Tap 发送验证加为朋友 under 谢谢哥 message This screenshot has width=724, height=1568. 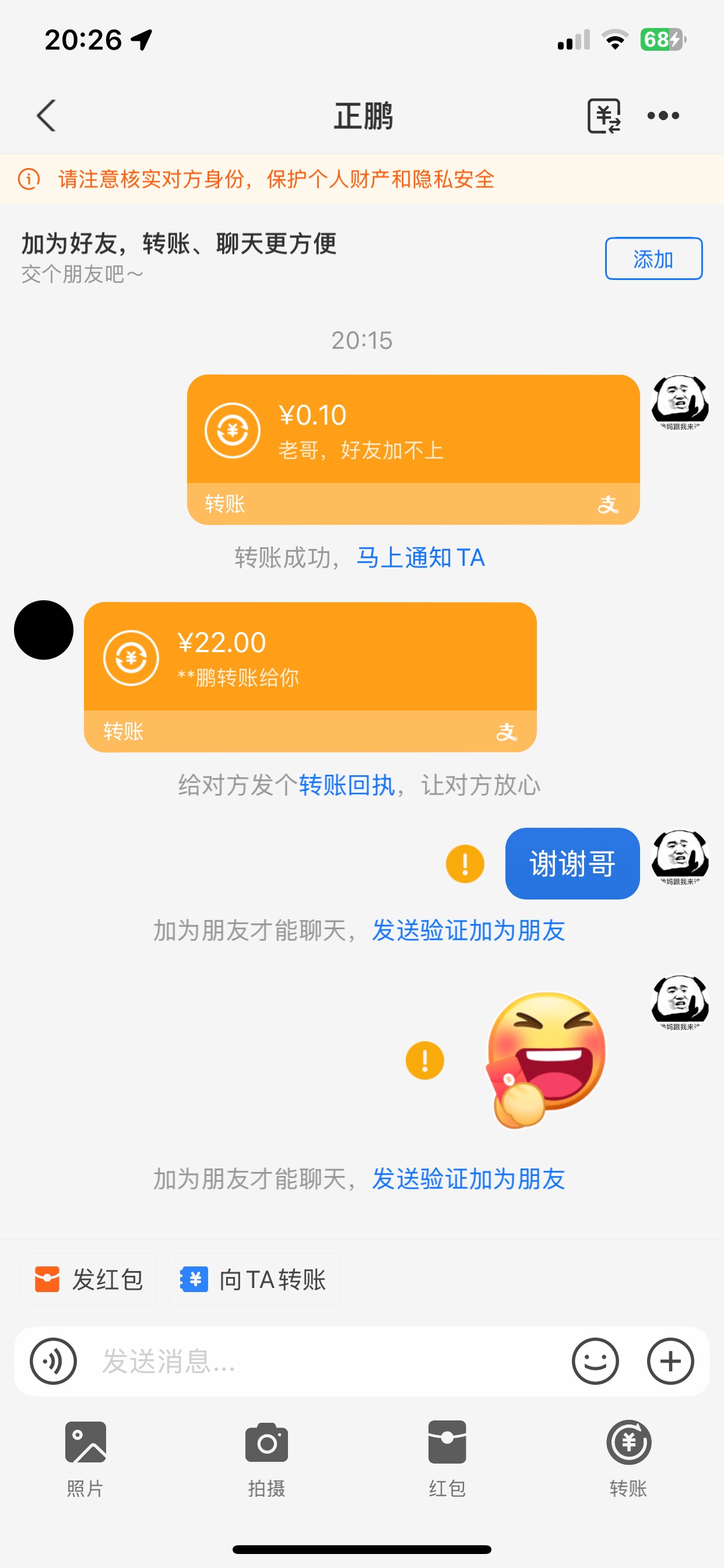[x=468, y=930]
